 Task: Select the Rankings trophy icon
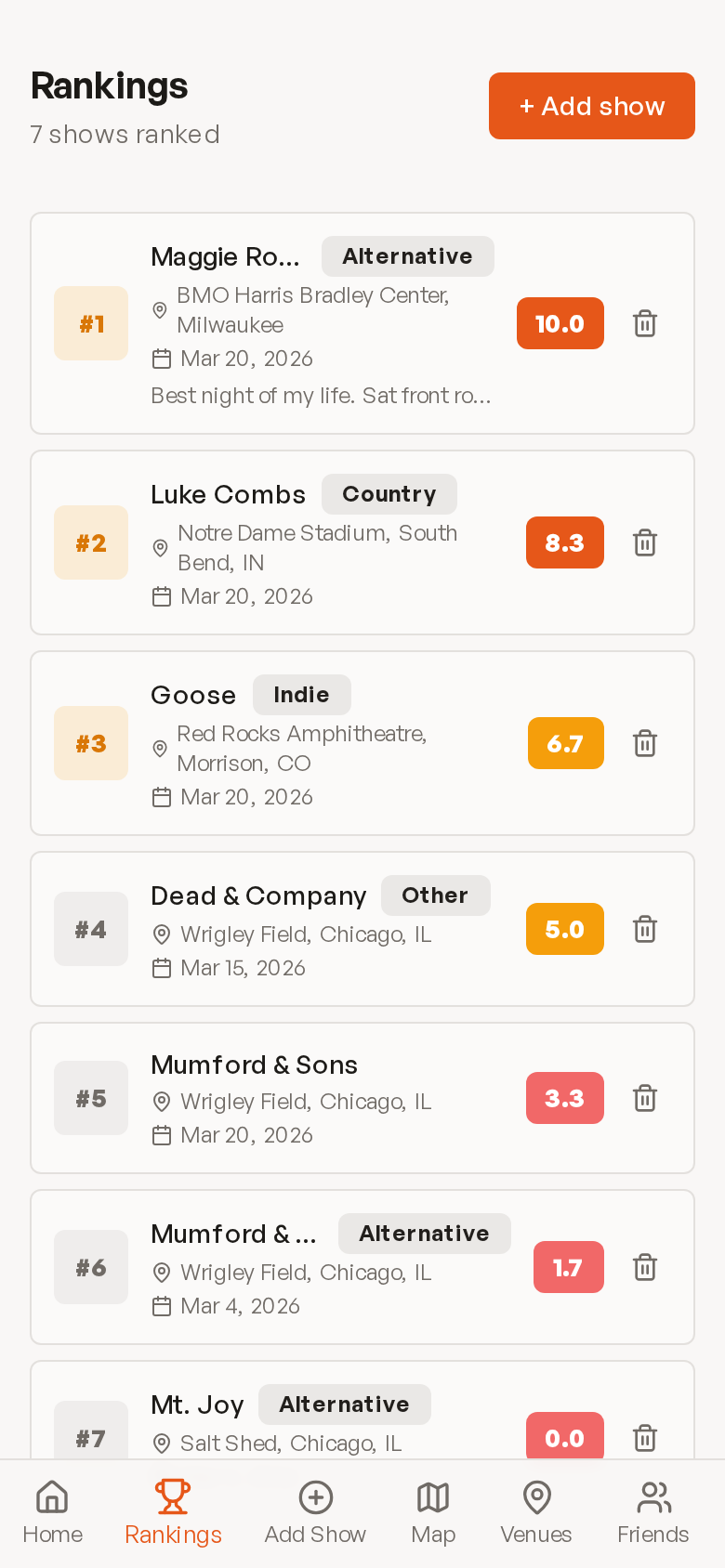pyautogui.click(x=173, y=1494)
